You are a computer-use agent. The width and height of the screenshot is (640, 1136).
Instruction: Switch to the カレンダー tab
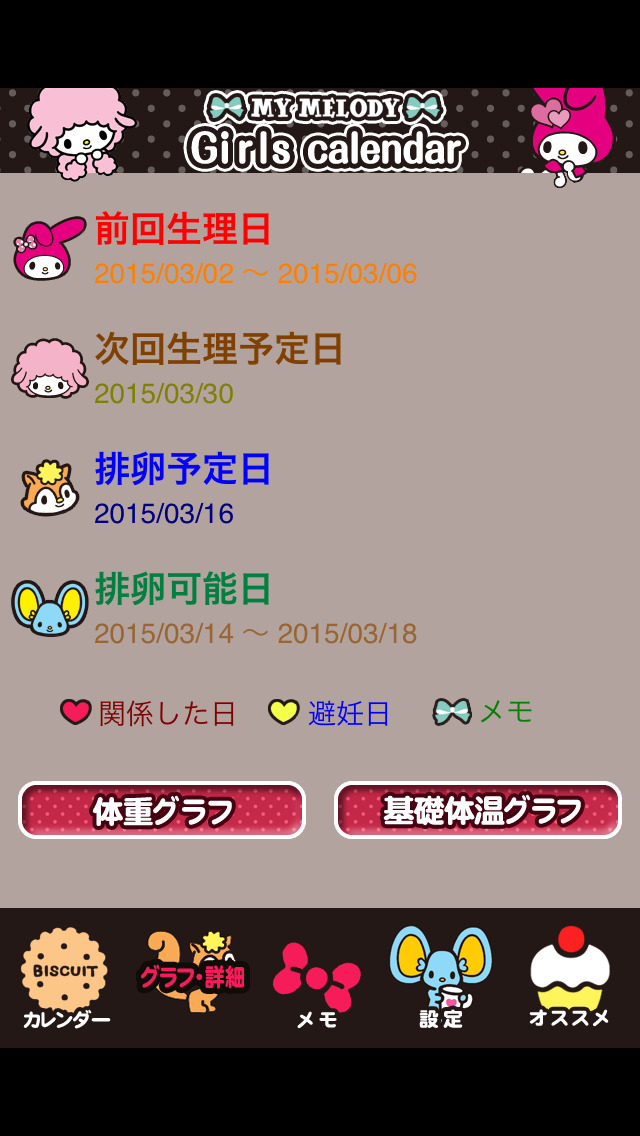tap(65, 978)
